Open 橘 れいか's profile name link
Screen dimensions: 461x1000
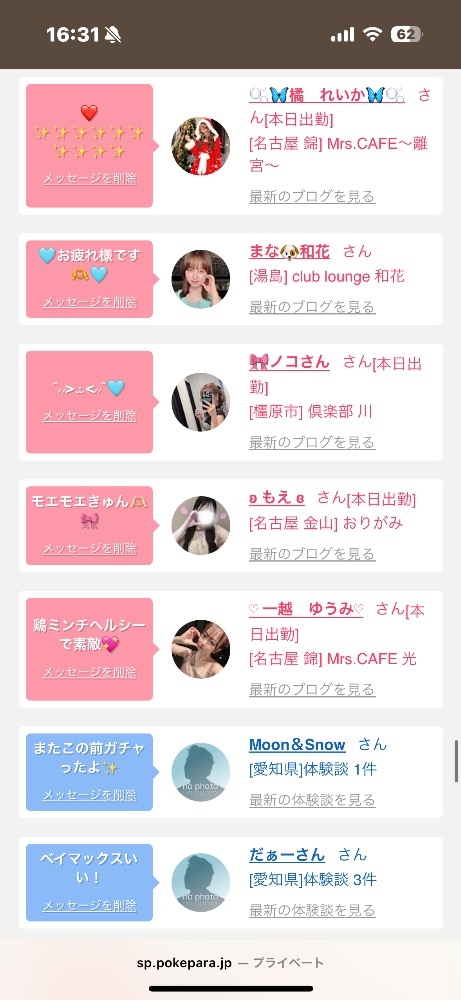(x=326, y=96)
